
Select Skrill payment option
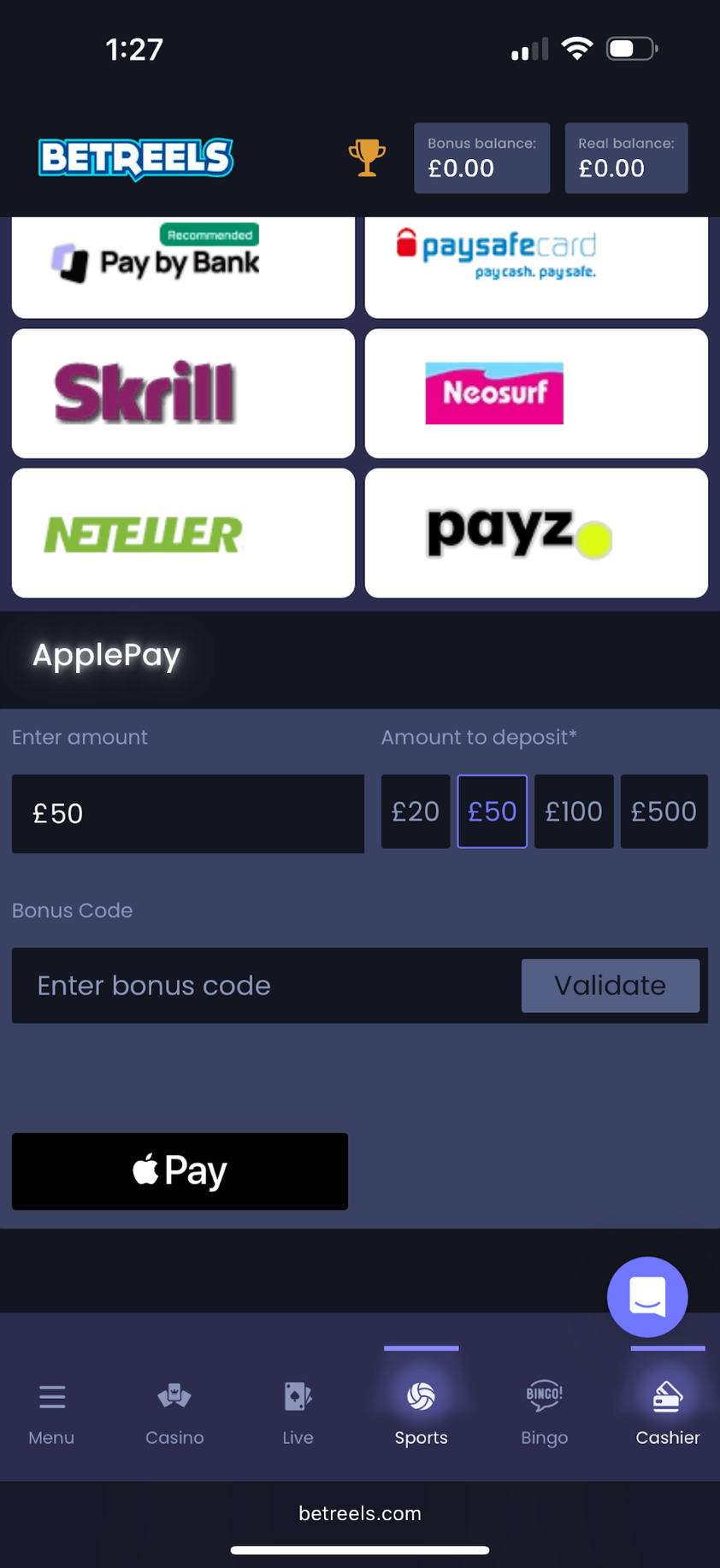(183, 393)
